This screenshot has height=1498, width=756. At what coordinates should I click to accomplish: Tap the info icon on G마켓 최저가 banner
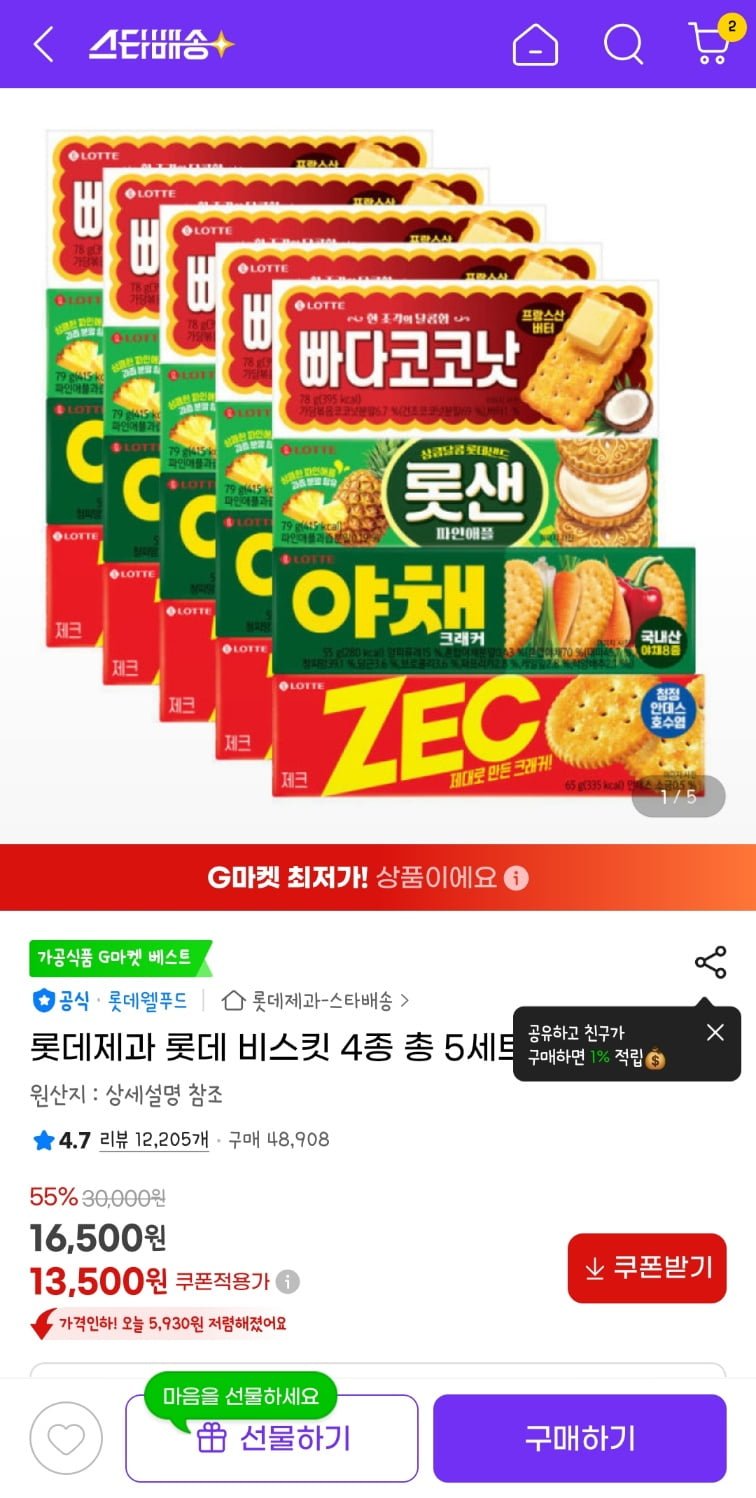pos(516,878)
